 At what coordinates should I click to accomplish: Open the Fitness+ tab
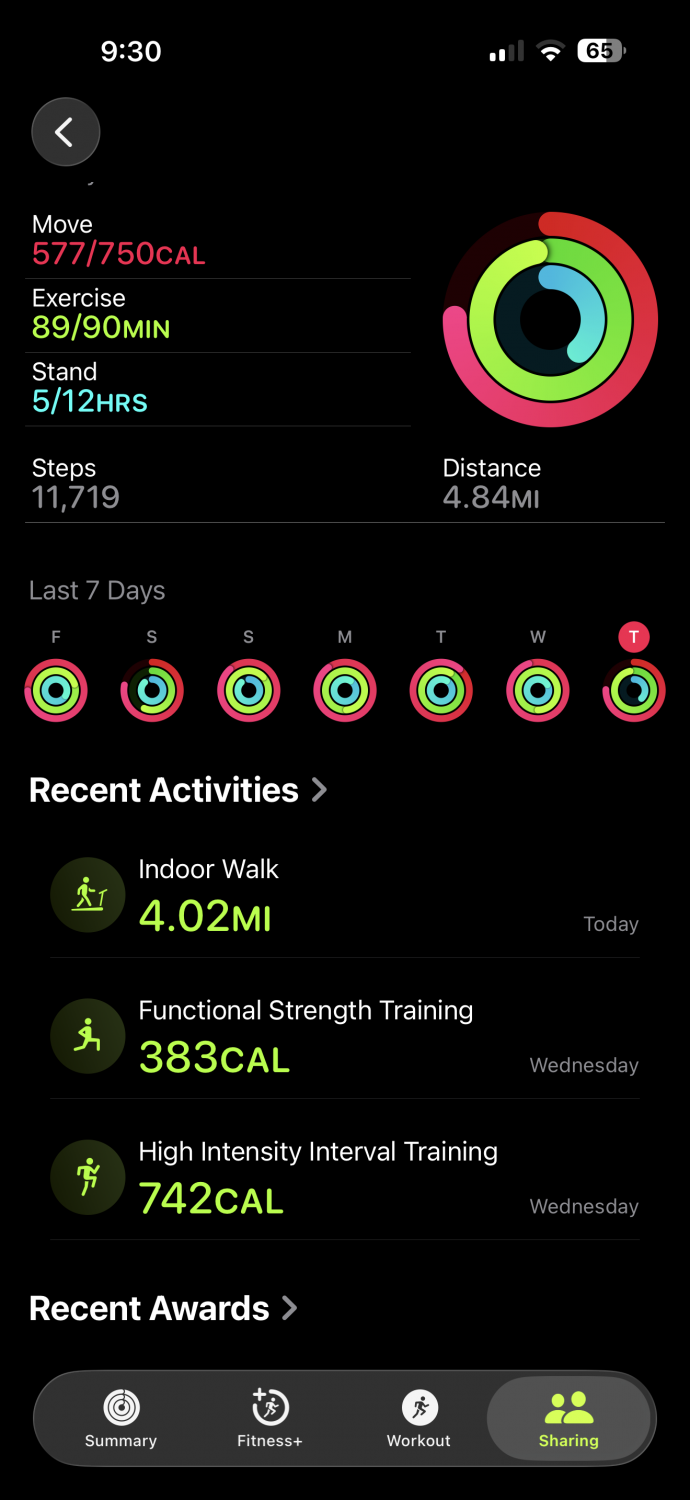[x=270, y=1419]
